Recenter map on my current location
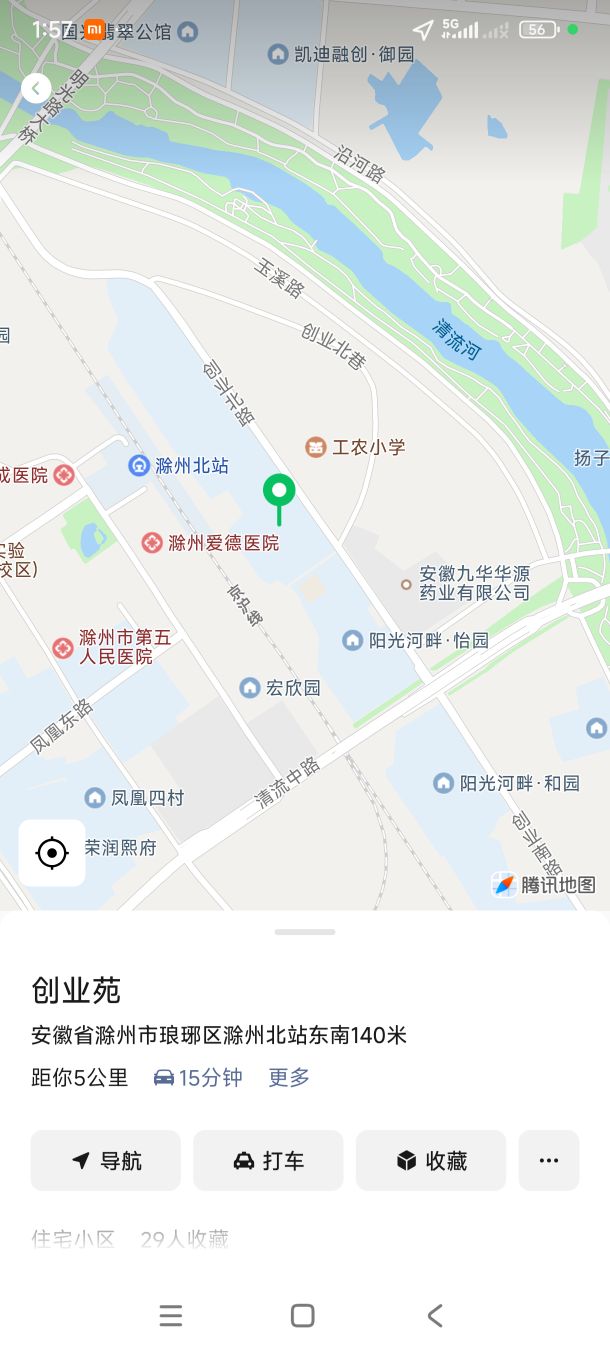610x1356 pixels. tap(51, 853)
